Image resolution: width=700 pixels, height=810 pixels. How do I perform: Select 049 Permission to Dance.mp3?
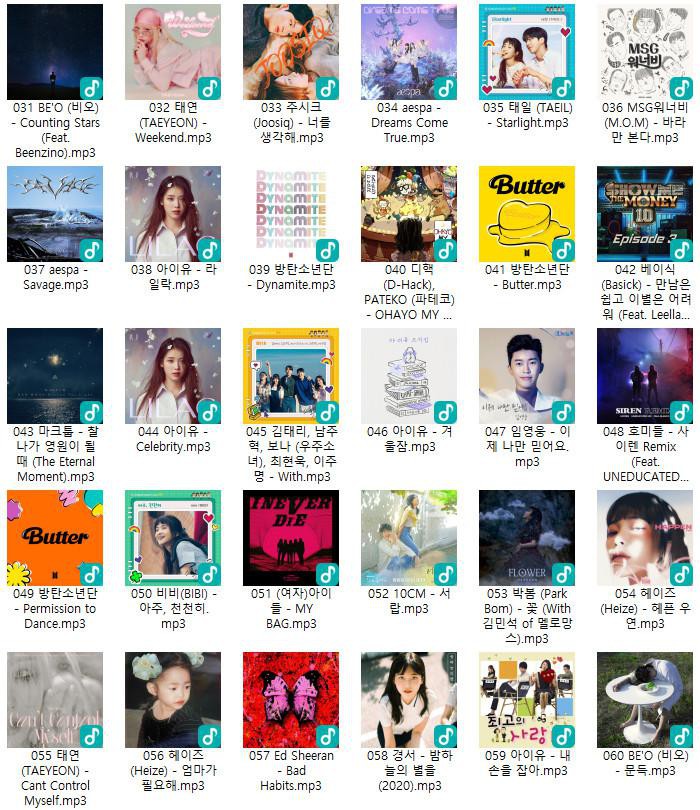pos(55,538)
